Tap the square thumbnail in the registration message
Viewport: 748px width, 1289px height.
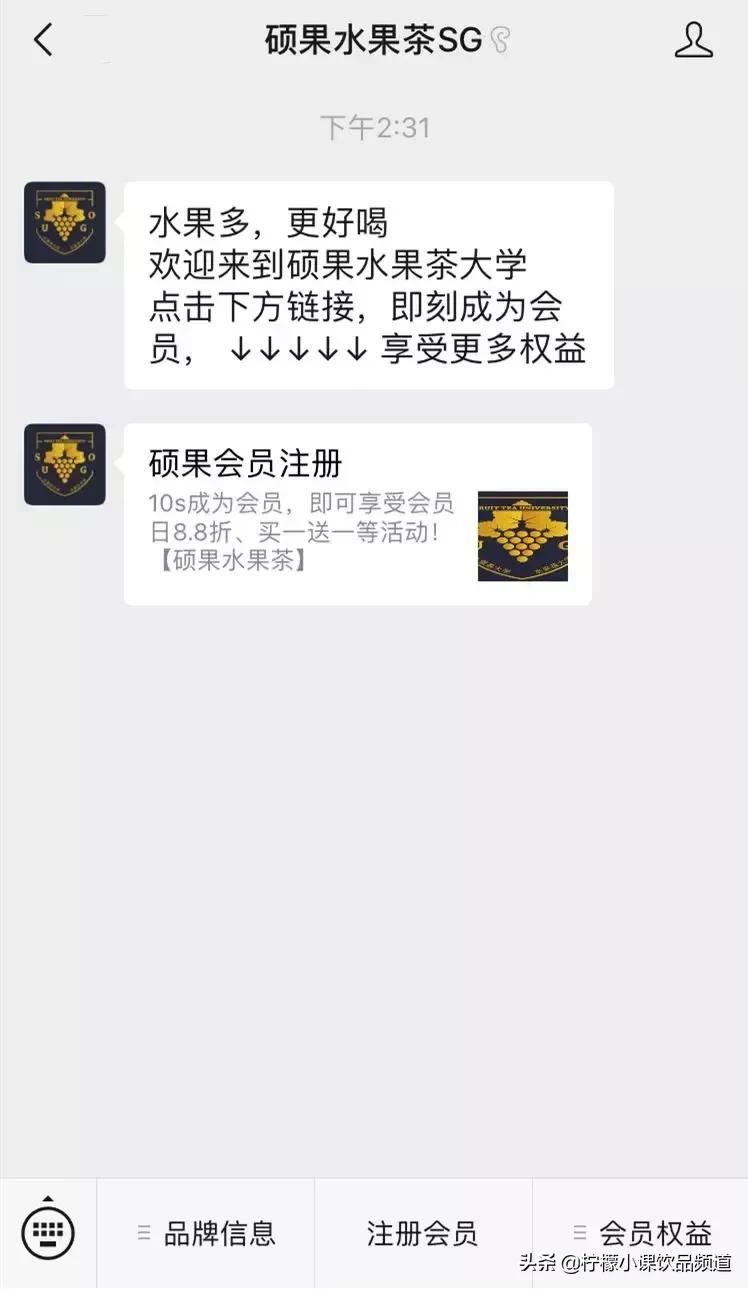[x=521, y=537]
